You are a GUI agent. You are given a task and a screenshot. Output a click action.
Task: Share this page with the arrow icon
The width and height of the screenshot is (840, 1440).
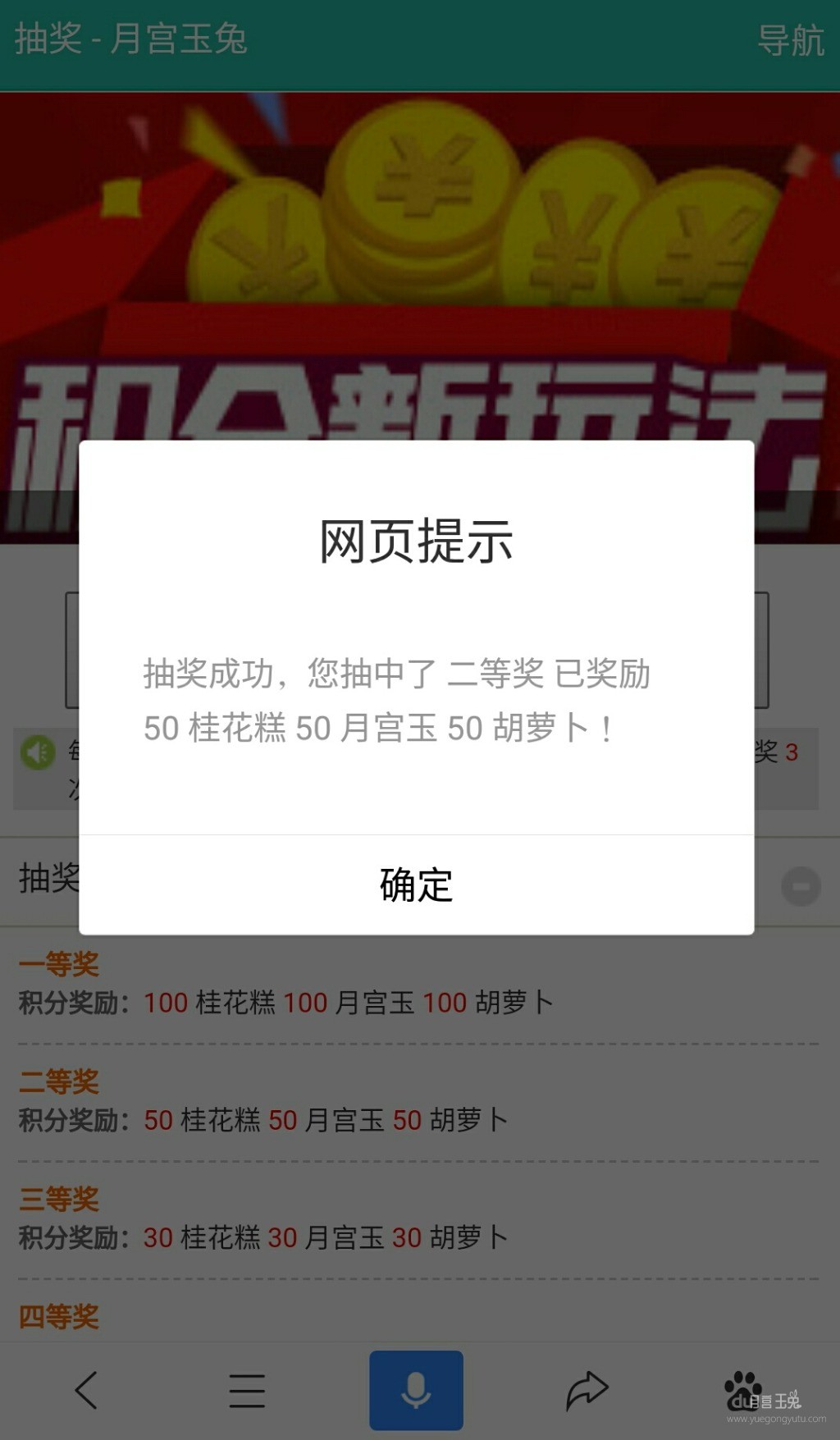click(587, 1390)
